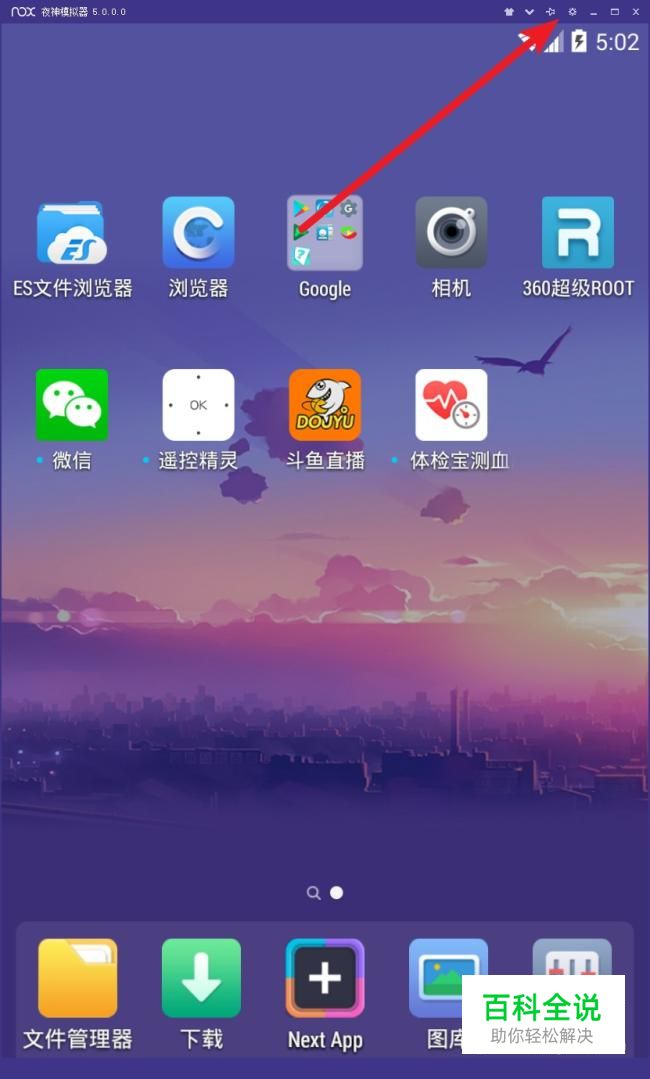Open 微信 WeChat app
This screenshot has height=1079, width=650.
(72, 405)
